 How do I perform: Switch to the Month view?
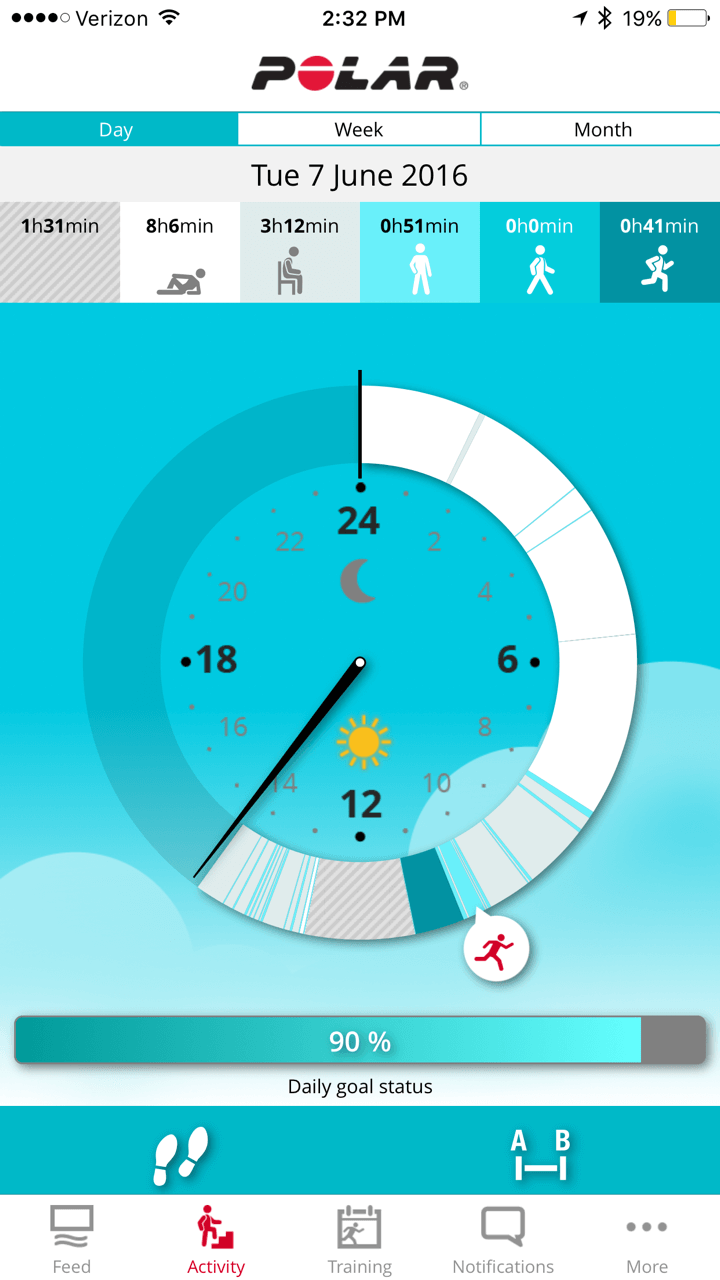pyautogui.click(x=602, y=130)
